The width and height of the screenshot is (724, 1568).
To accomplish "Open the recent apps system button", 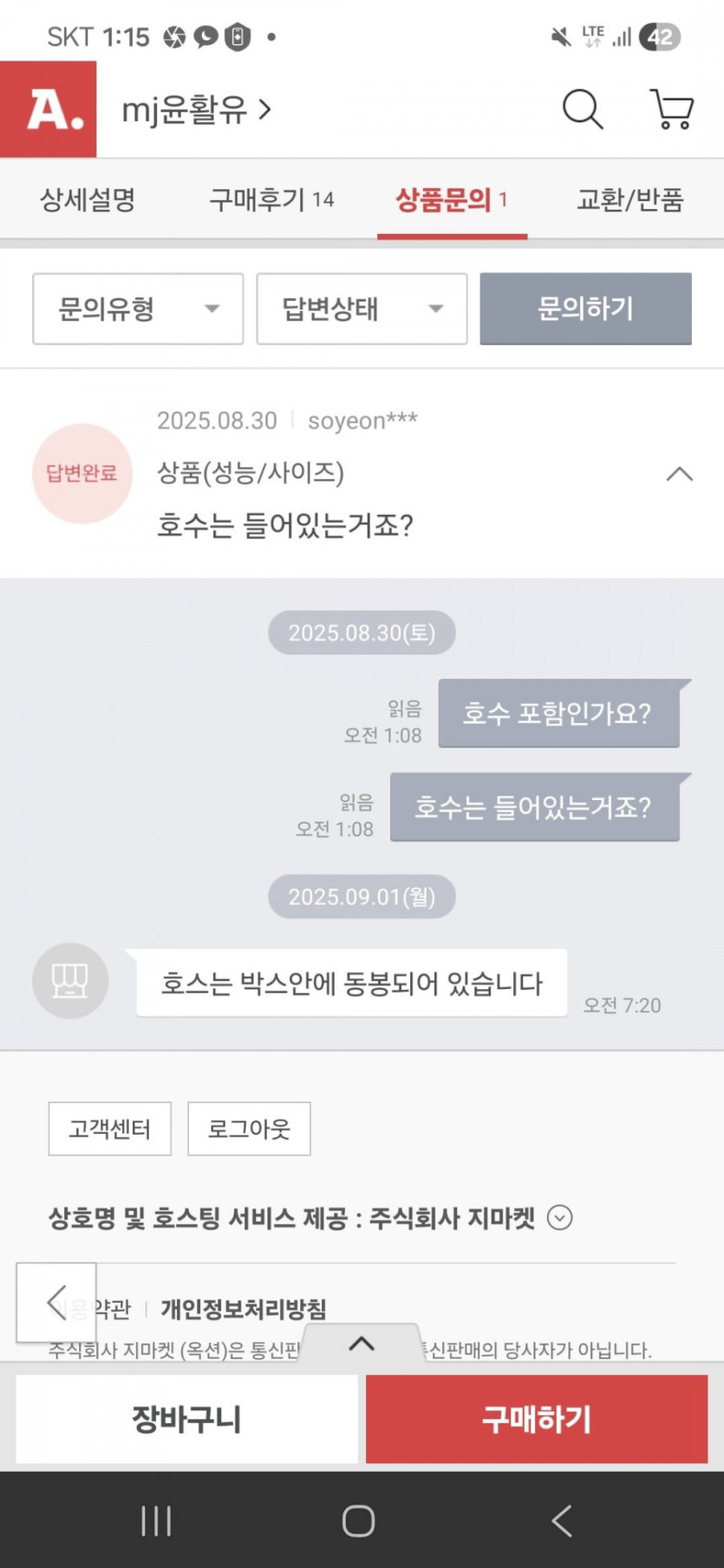I will tap(156, 1520).
